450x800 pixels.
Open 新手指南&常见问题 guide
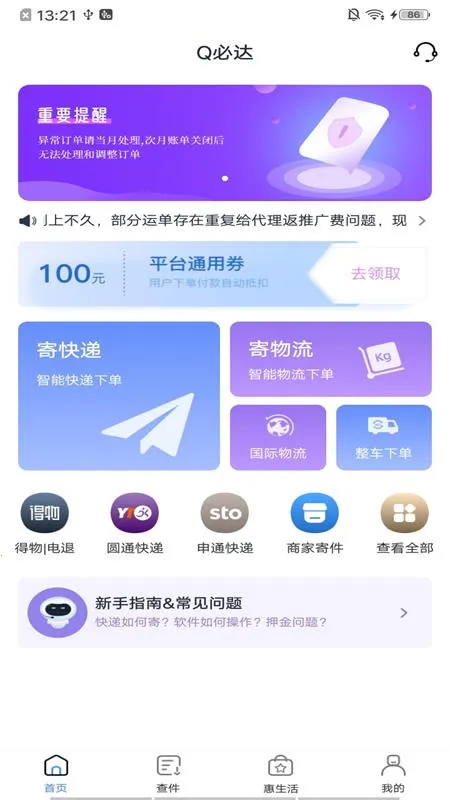[x=225, y=613]
